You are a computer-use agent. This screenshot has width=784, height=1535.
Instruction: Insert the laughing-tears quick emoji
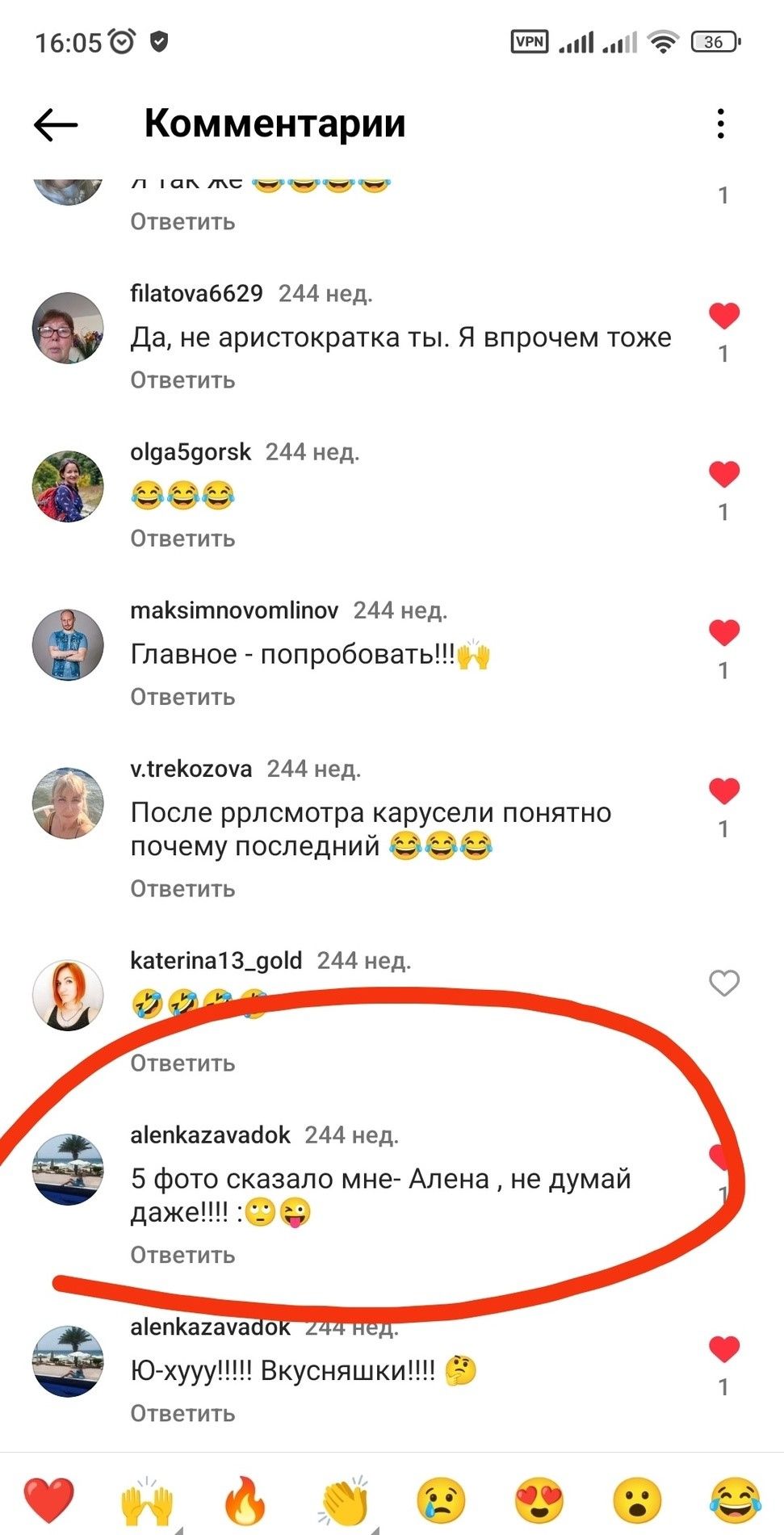(735, 1499)
